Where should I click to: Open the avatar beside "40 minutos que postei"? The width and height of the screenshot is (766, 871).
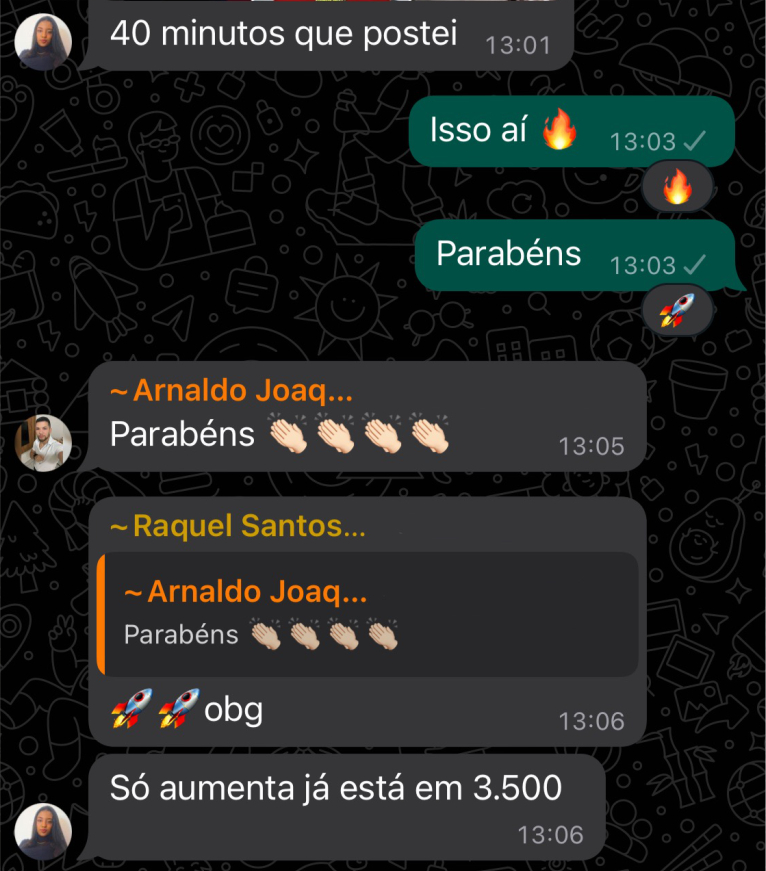(x=44, y=41)
